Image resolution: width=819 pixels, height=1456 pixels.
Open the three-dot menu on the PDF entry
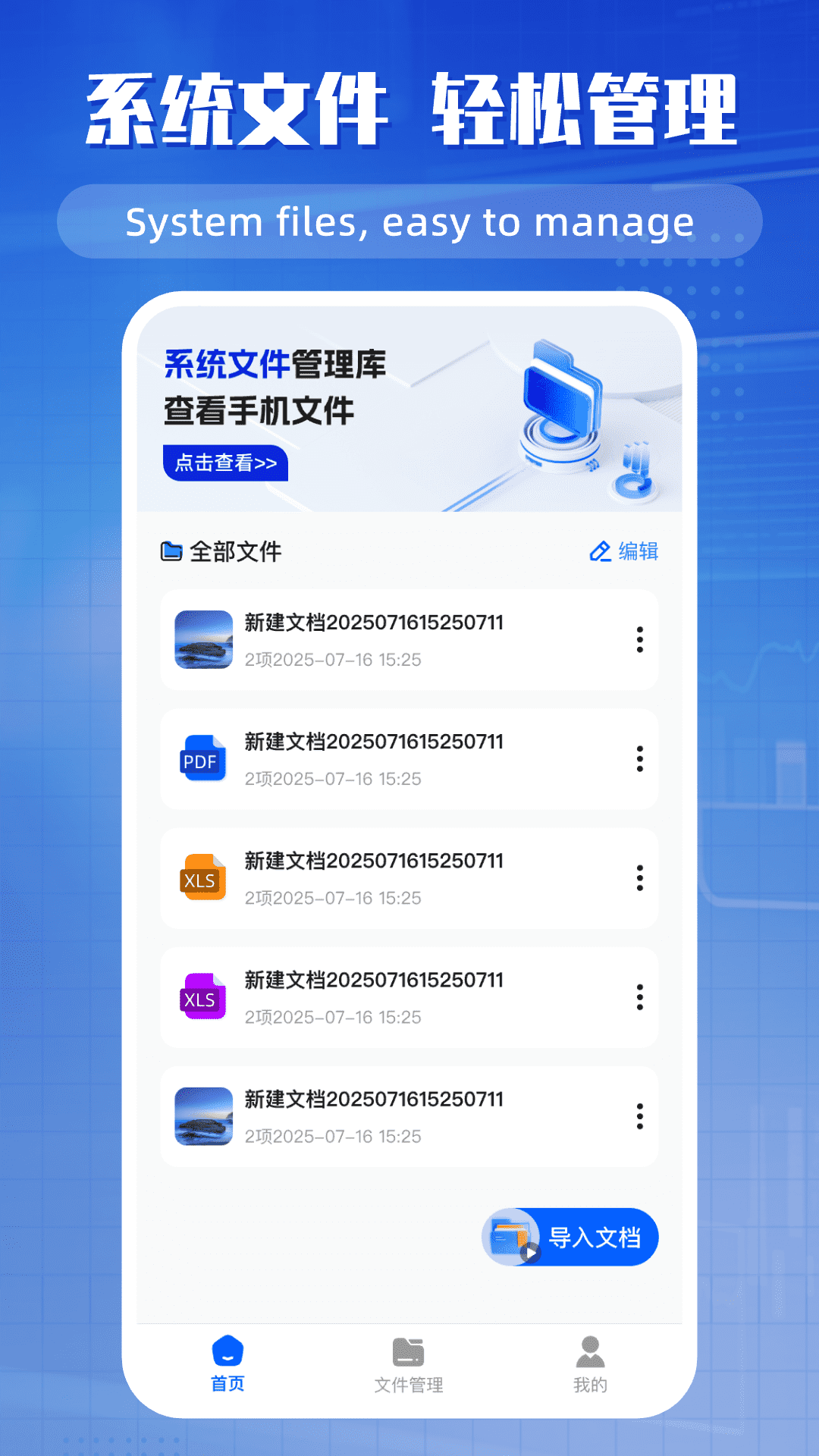pyautogui.click(x=641, y=758)
